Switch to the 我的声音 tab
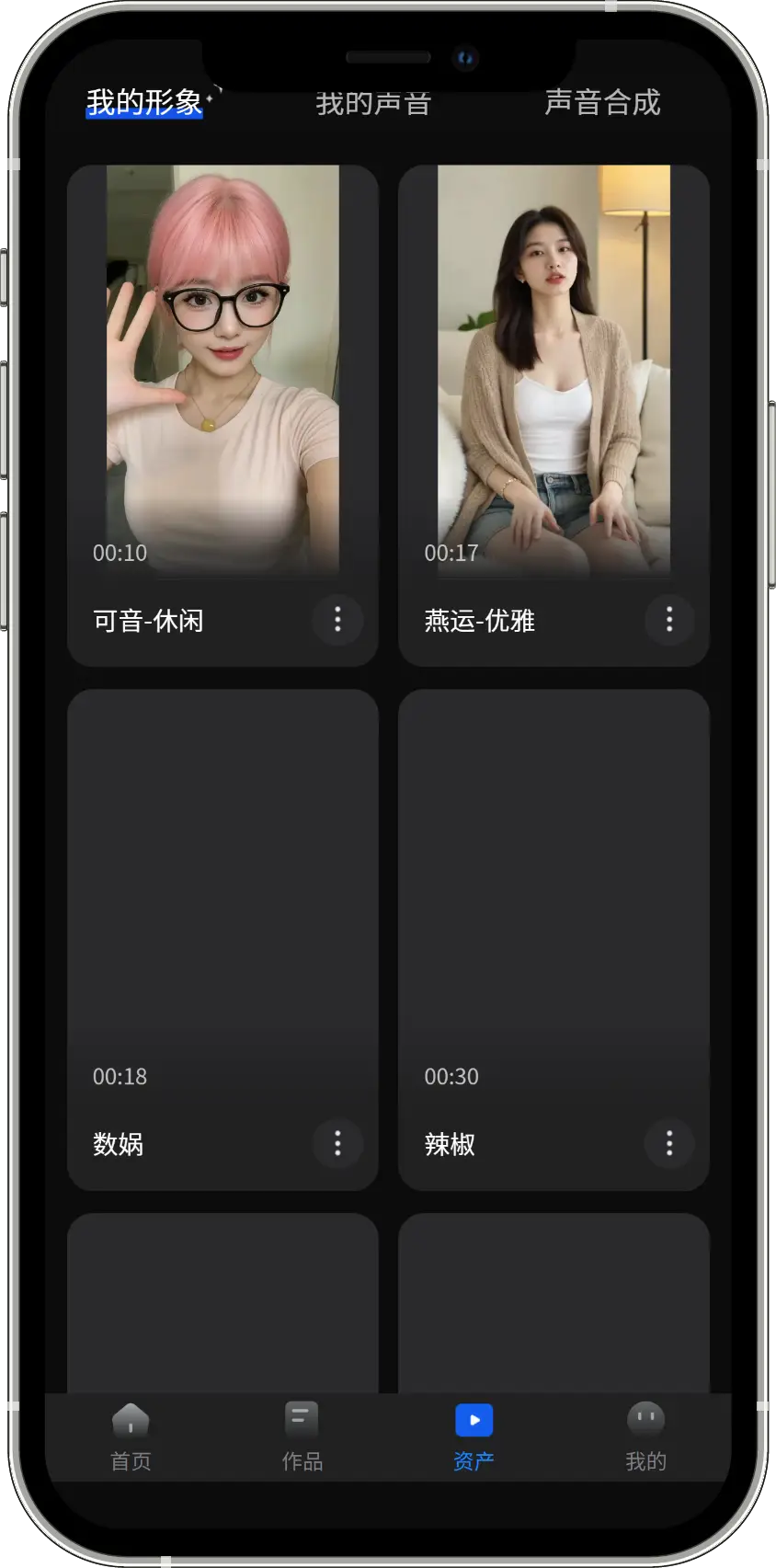The image size is (776, 1568). (x=373, y=103)
